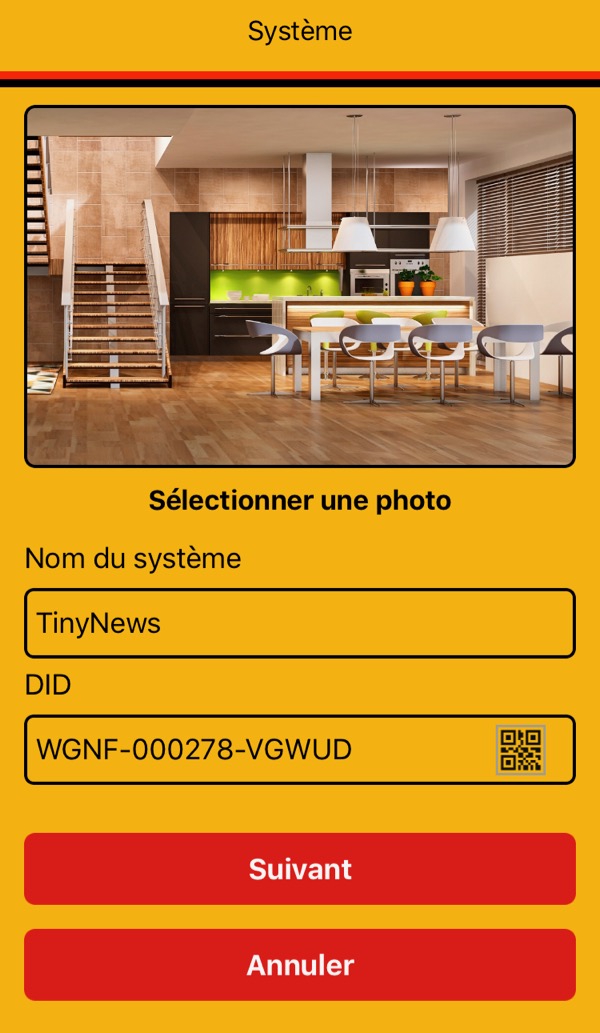Edit the Nom du système field
The image size is (600, 1033).
[x=300, y=623]
